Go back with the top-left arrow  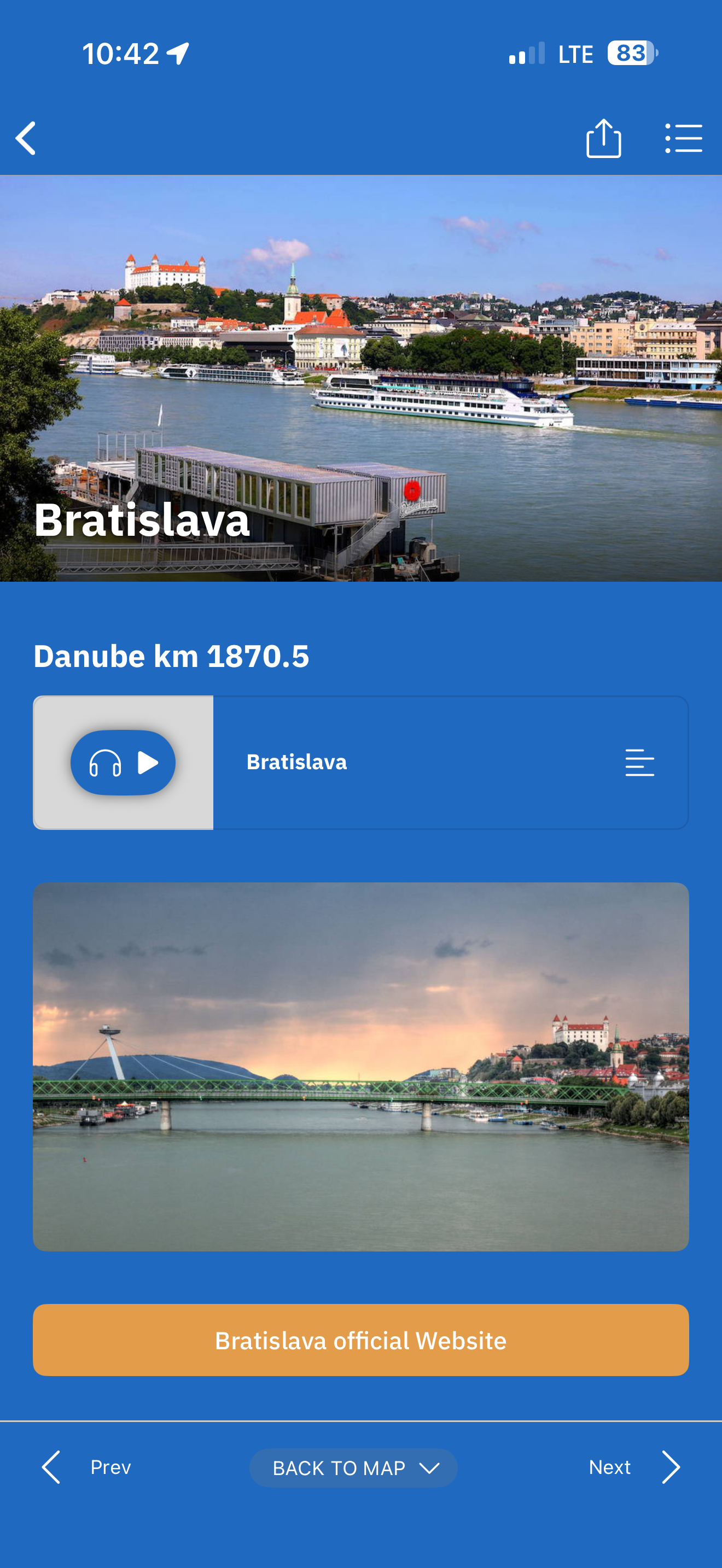point(26,138)
